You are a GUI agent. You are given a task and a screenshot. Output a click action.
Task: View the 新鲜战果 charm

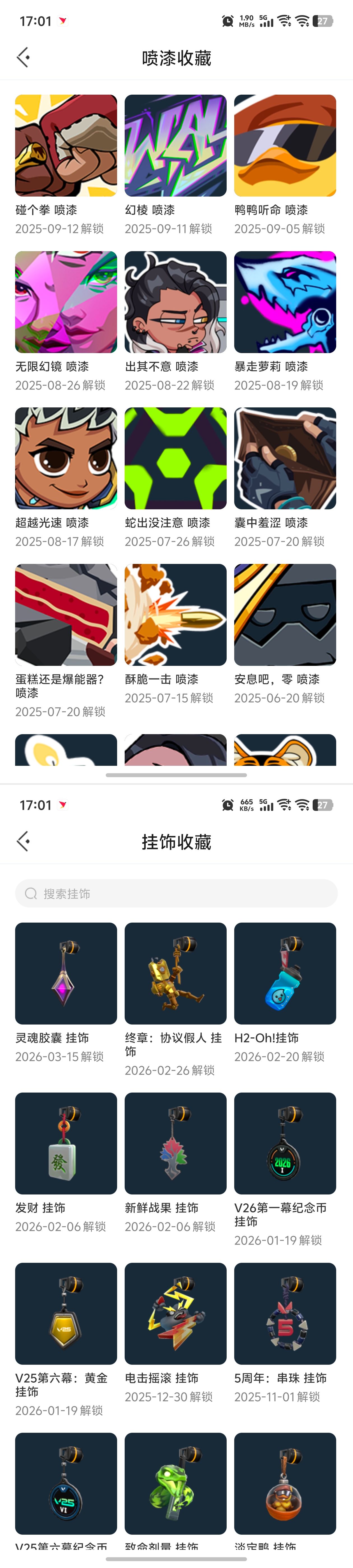pos(175,1143)
